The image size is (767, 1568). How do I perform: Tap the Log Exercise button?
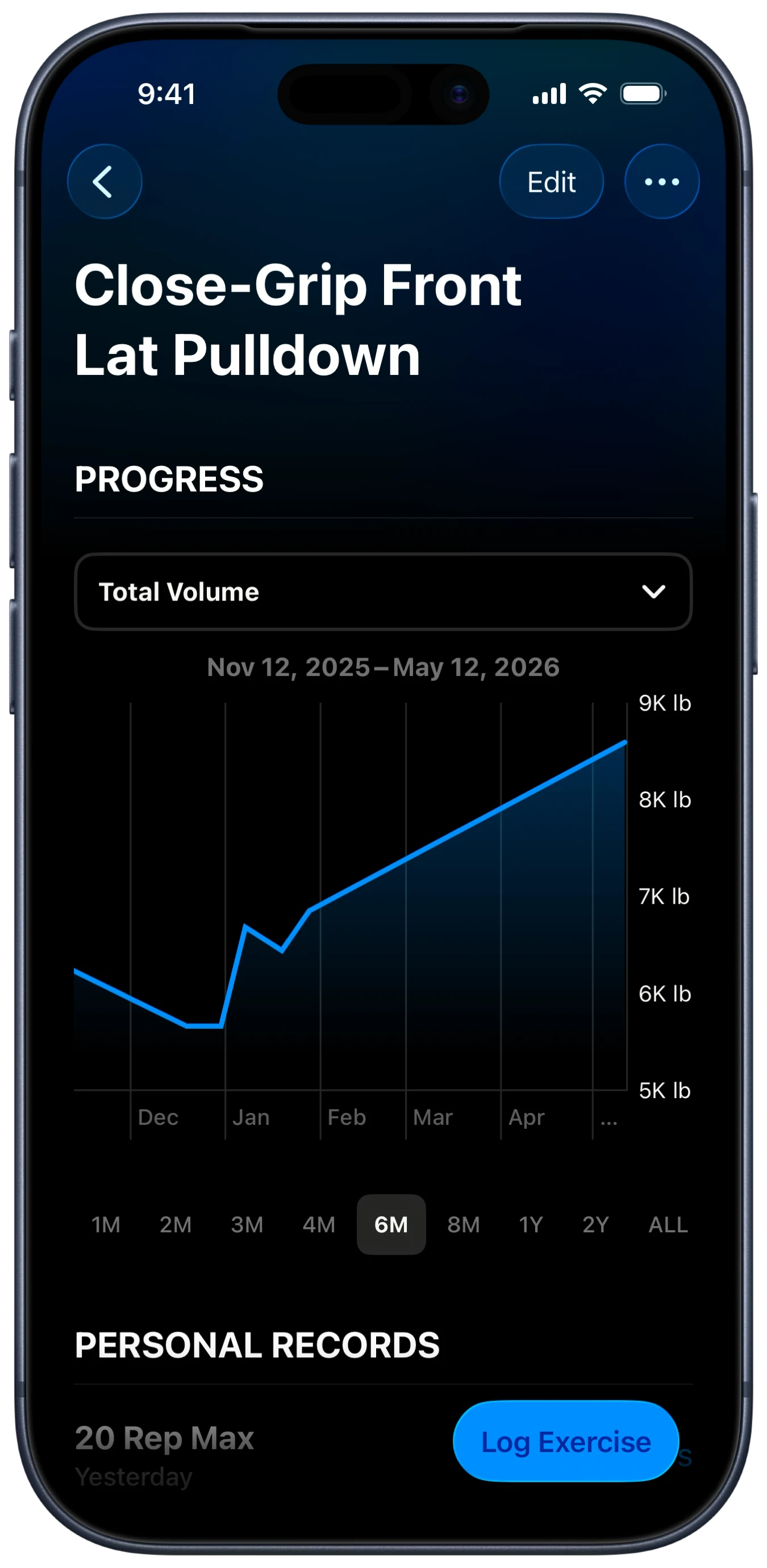pos(565,1442)
